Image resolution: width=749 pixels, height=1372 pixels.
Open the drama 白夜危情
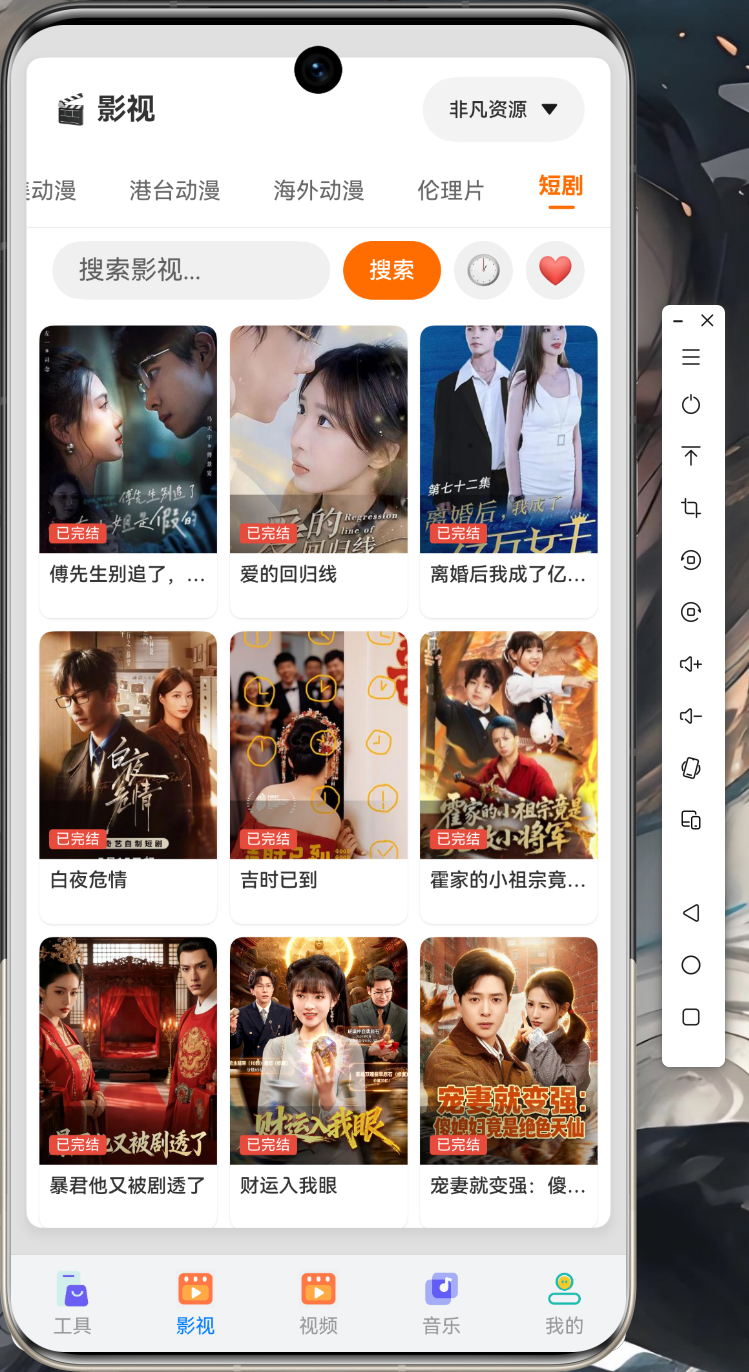[128, 777]
